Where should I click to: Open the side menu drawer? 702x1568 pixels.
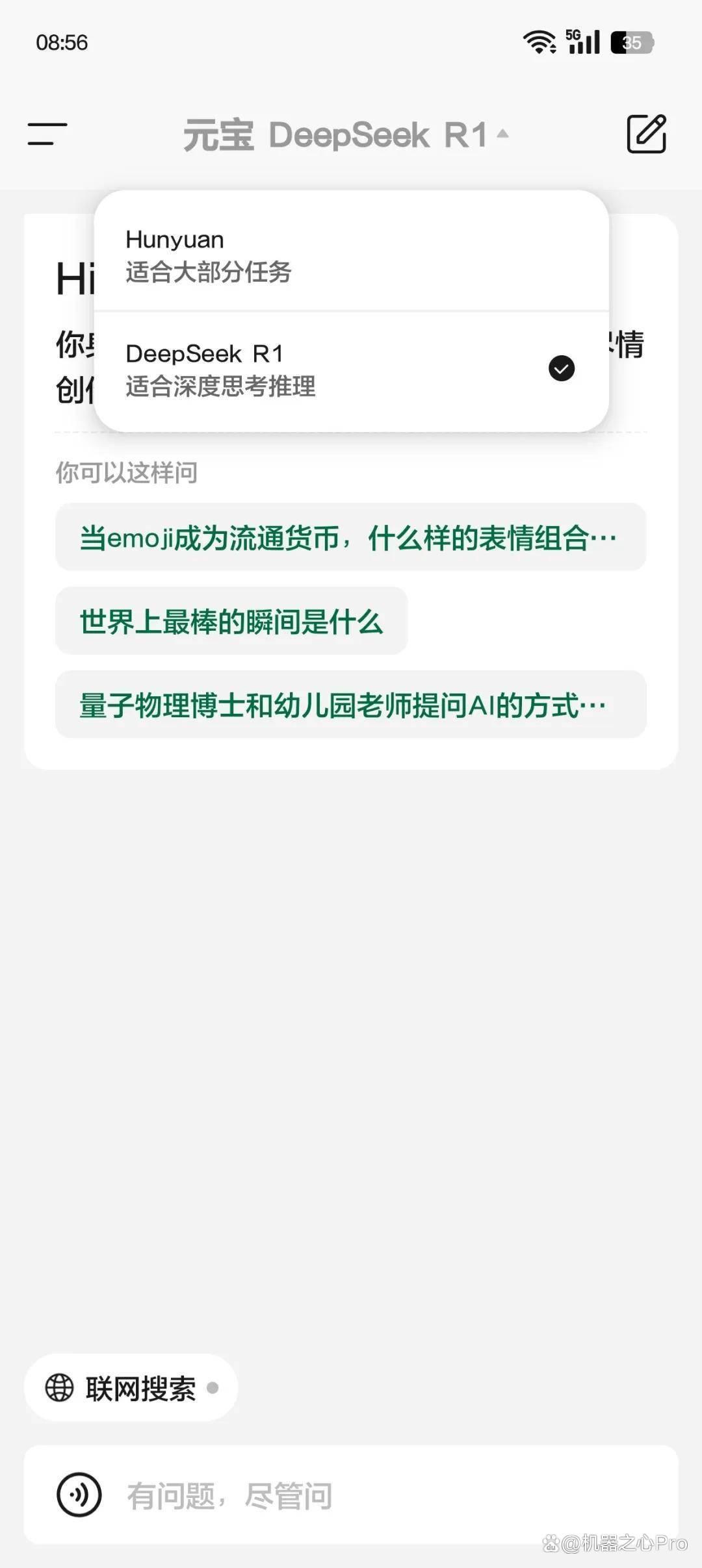point(47,134)
